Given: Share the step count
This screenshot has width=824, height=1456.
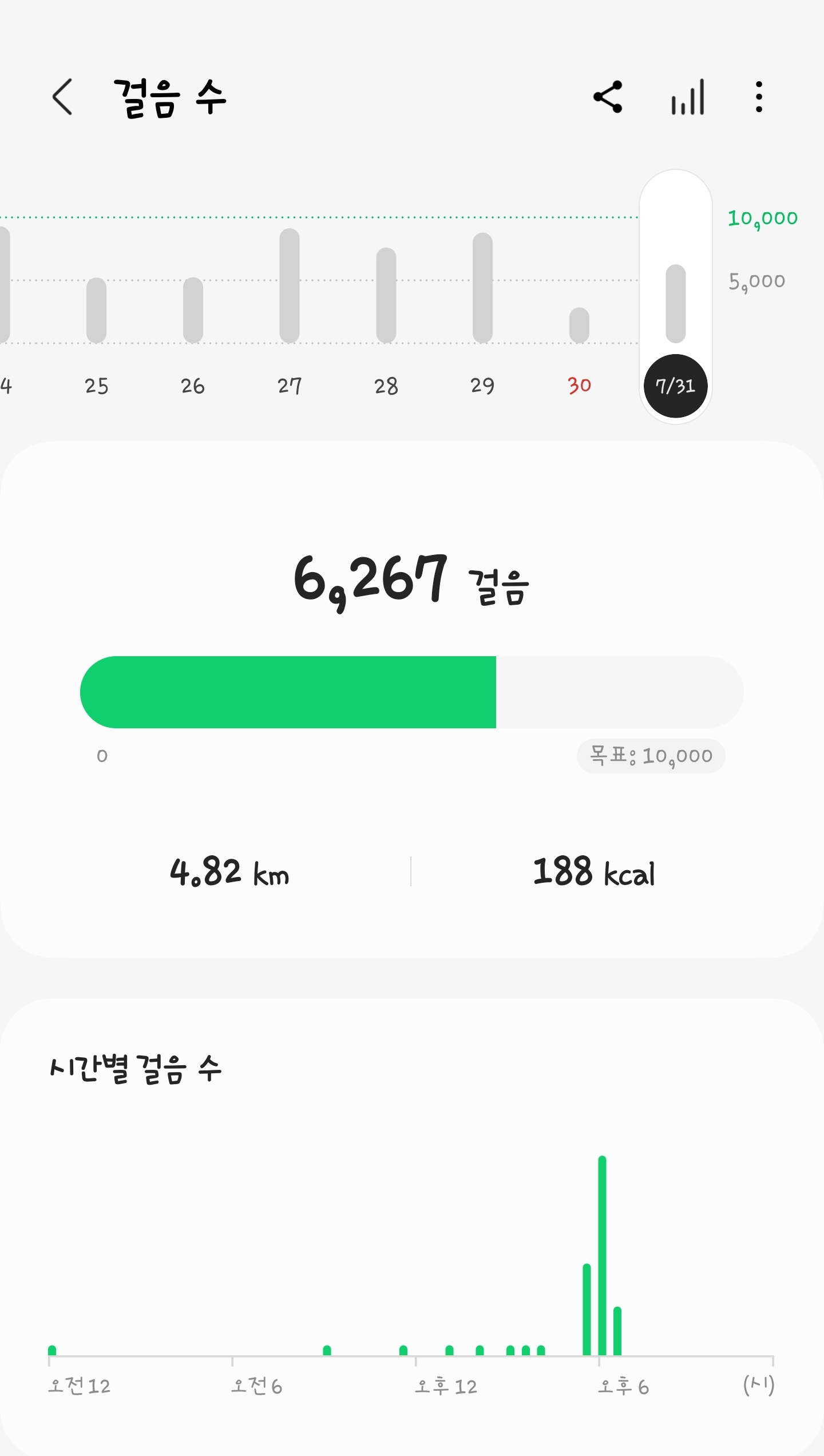Looking at the screenshot, I should coord(608,97).
